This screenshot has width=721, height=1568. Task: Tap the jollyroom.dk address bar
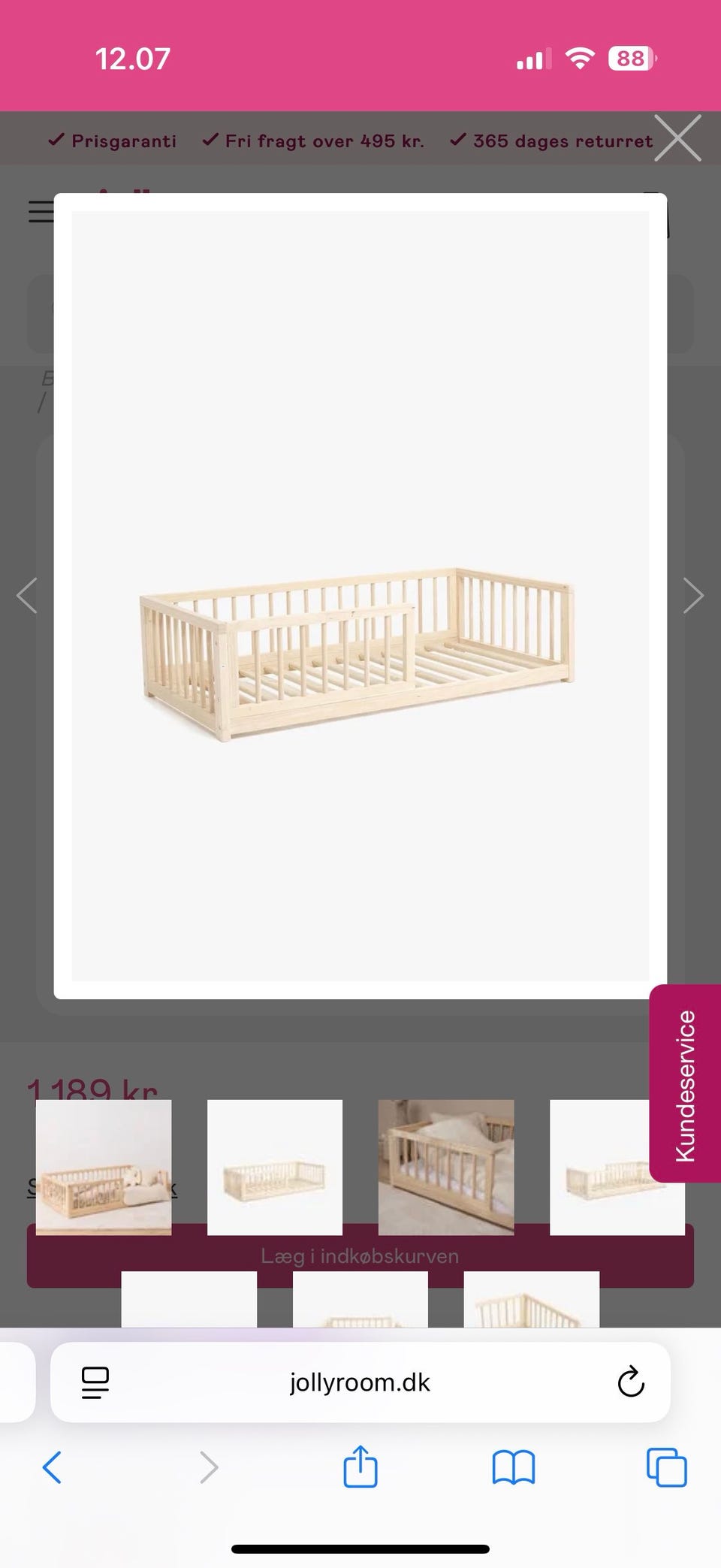(x=360, y=1382)
